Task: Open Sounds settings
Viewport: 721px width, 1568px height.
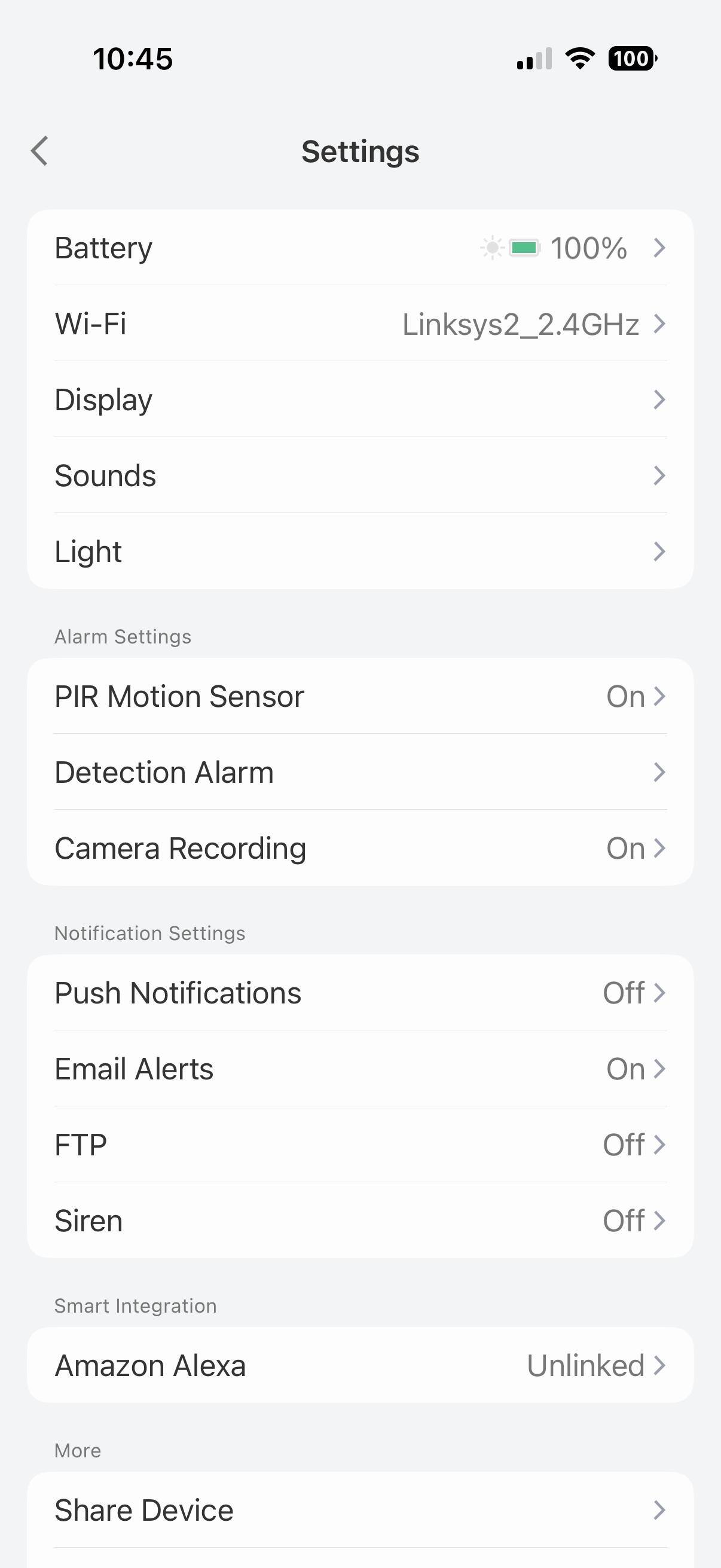Action: [360, 475]
